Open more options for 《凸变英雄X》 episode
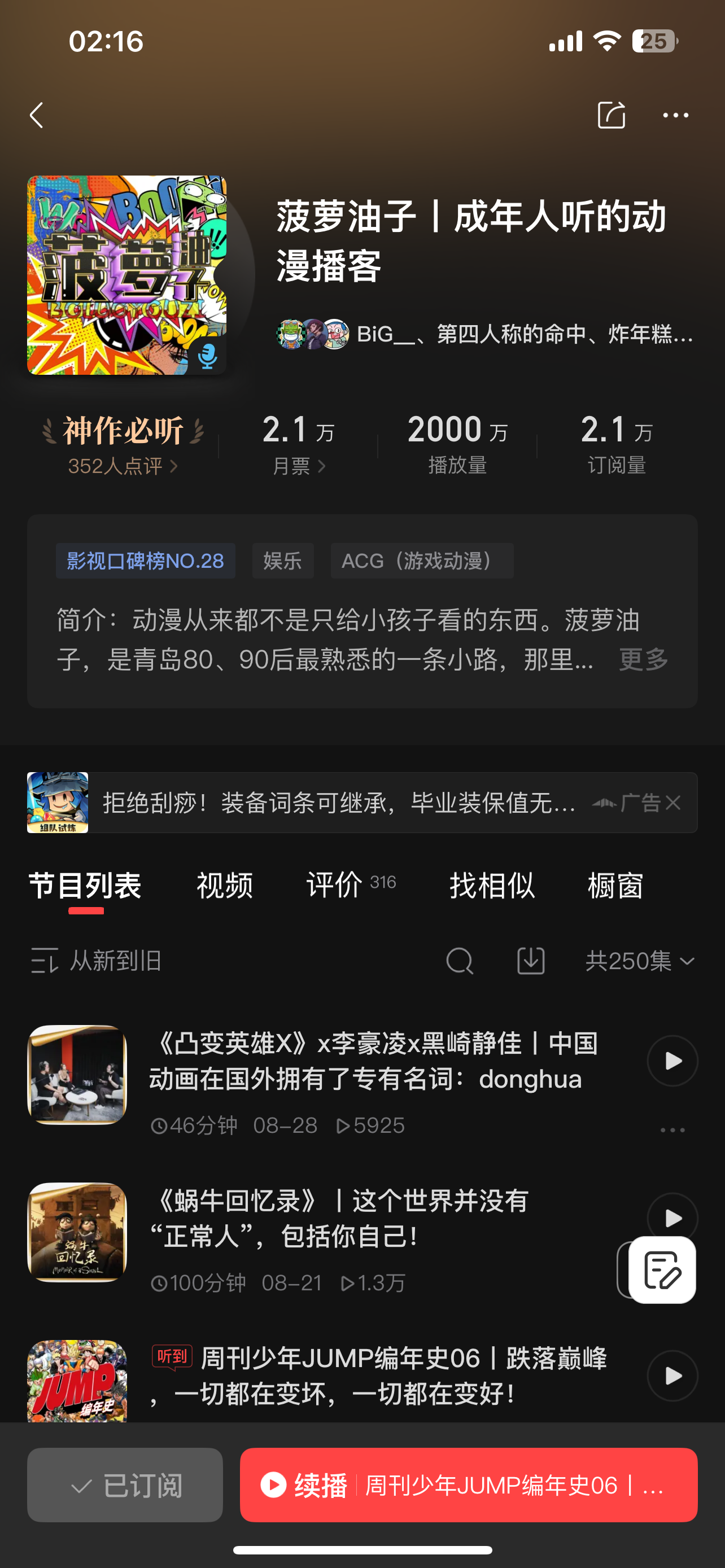Screen dimensions: 725x1568 (x=672, y=1130)
